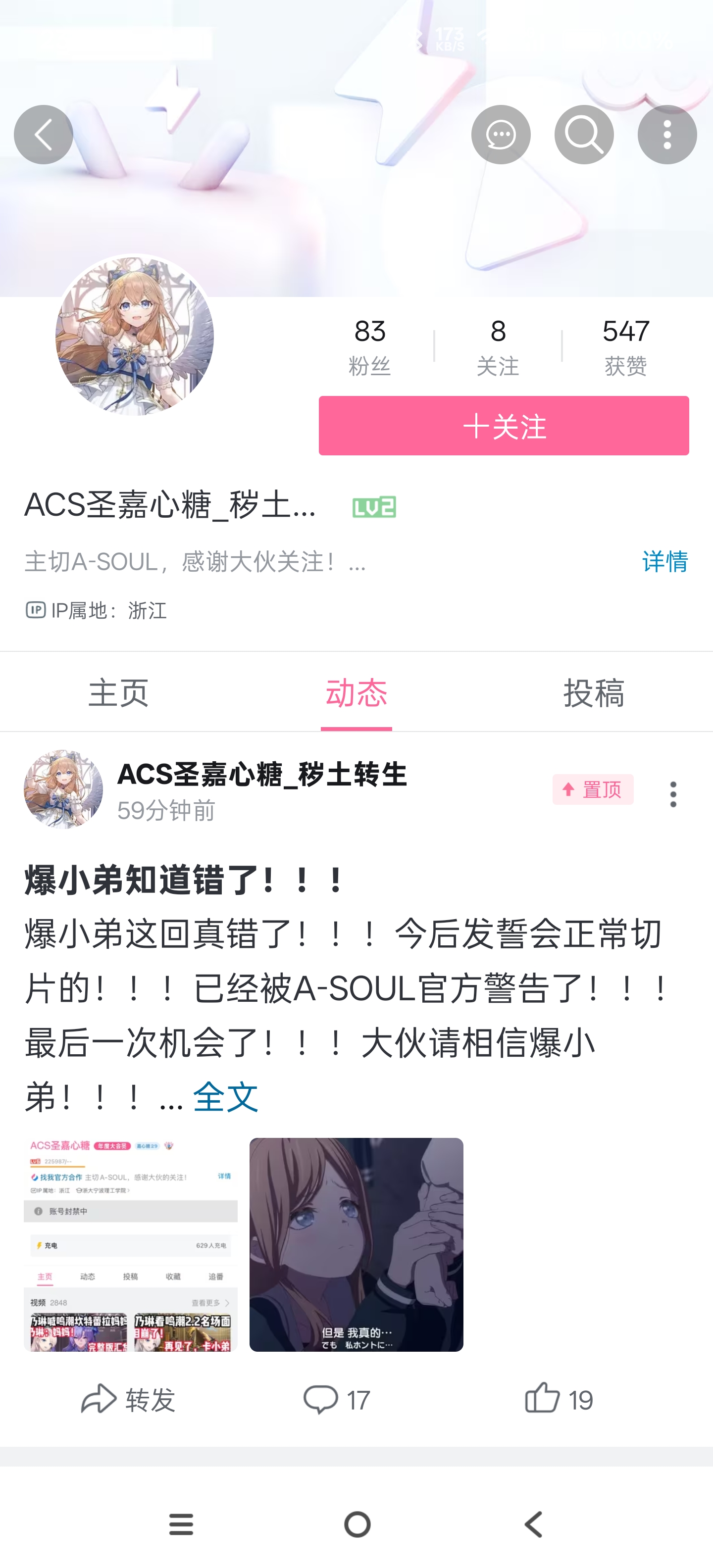Screen dimensions: 713x1568
Task: Follow with the +关注 button
Action: [x=504, y=426]
